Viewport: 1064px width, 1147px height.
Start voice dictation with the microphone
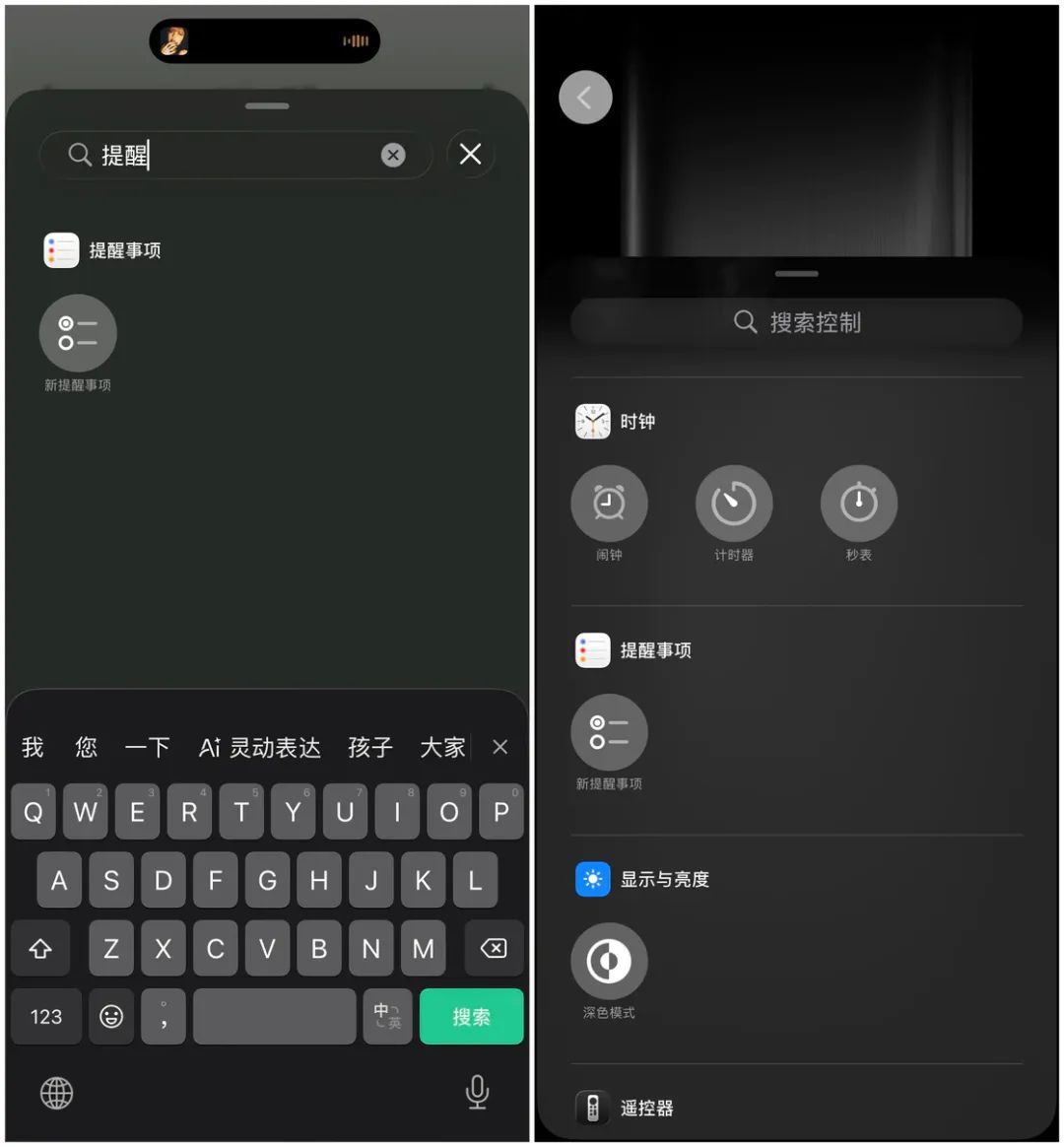pos(477,1092)
